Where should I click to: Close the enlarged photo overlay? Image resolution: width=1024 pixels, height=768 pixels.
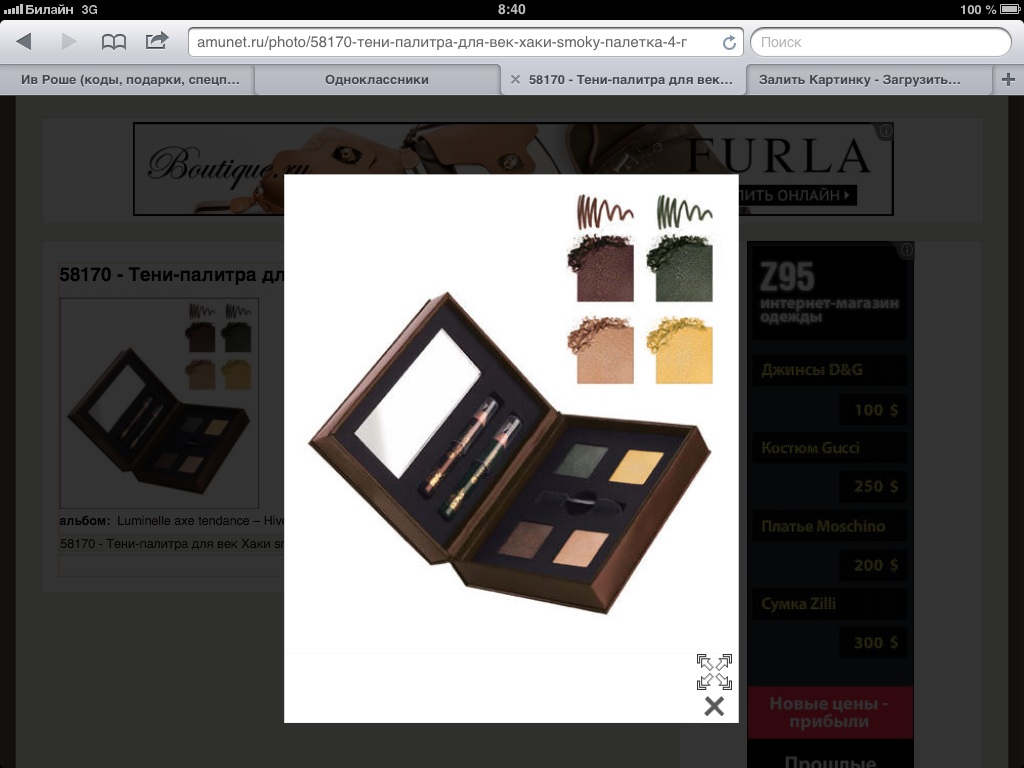point(714,707)
